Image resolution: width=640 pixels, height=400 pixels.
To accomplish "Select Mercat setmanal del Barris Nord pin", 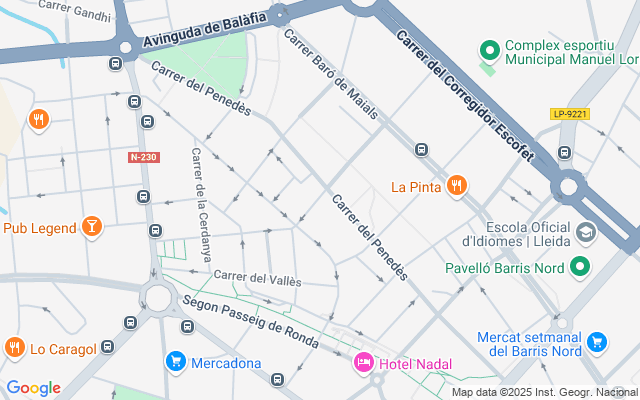I will click(x=597, y=342).
